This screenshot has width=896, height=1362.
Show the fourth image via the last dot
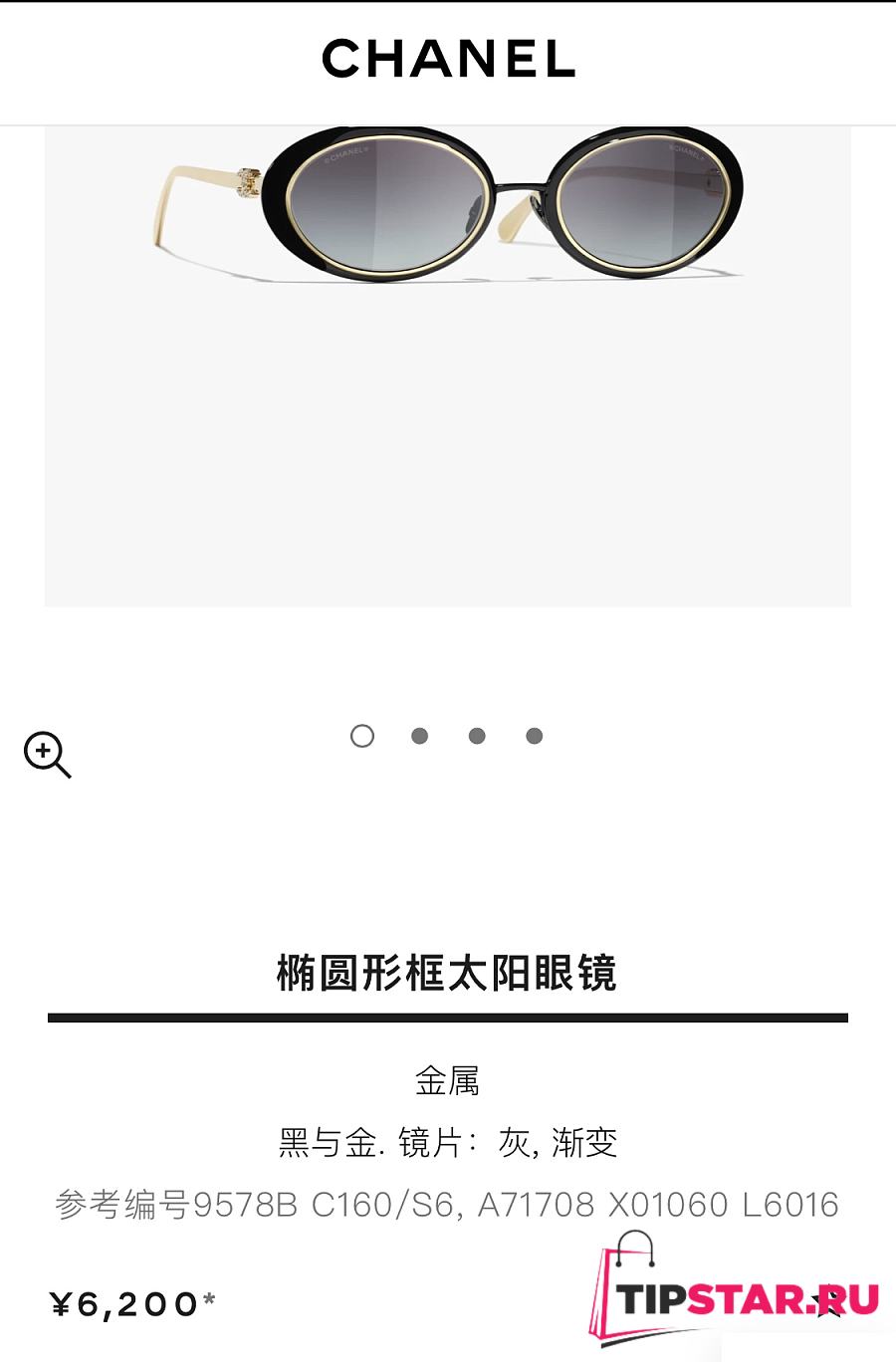click(535, 736)
